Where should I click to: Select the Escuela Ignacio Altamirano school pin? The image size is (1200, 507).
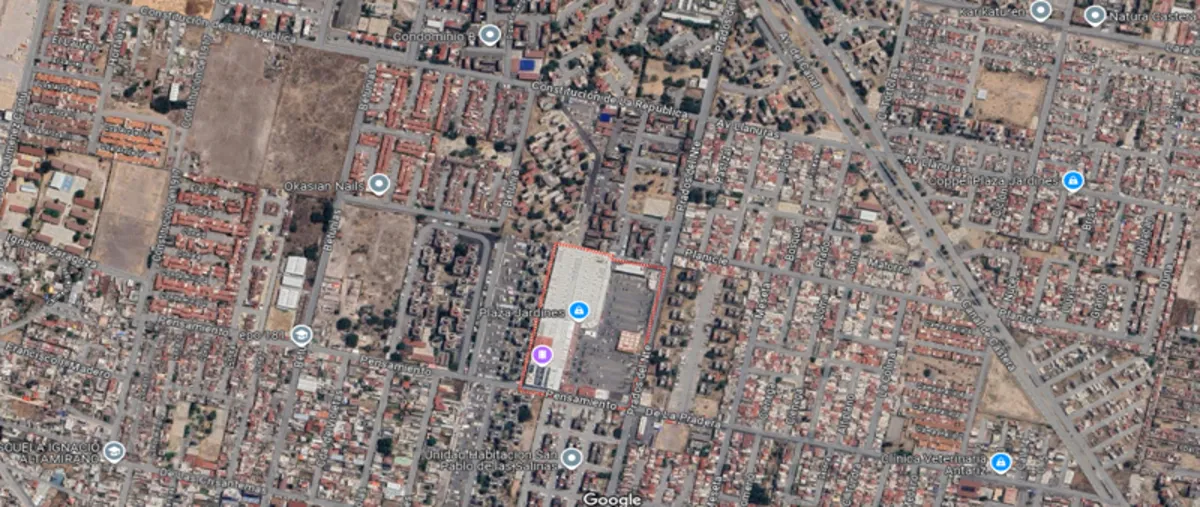pyautogui.click(x=114, y=452)
